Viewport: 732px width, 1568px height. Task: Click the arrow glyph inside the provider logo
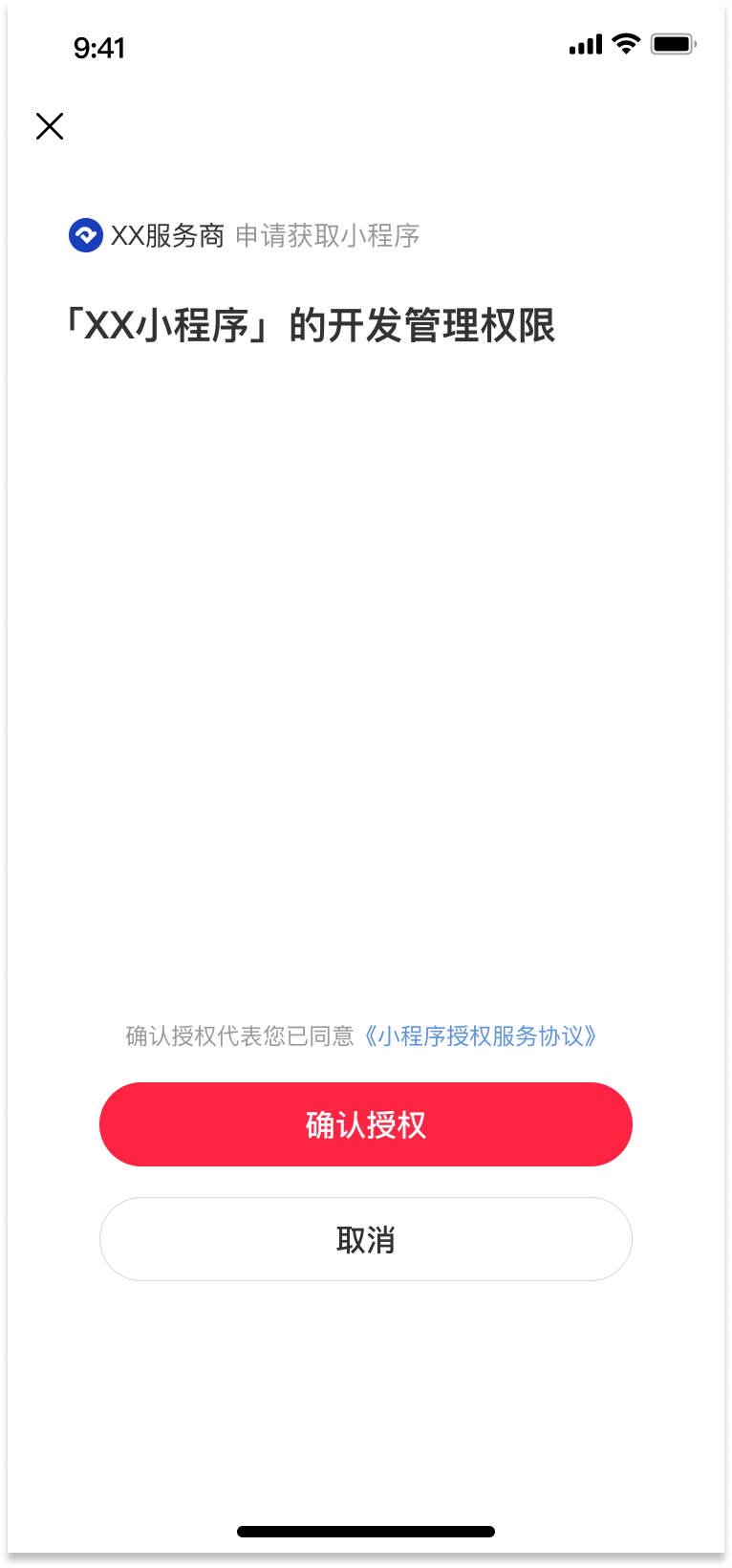tap(85, 236)
